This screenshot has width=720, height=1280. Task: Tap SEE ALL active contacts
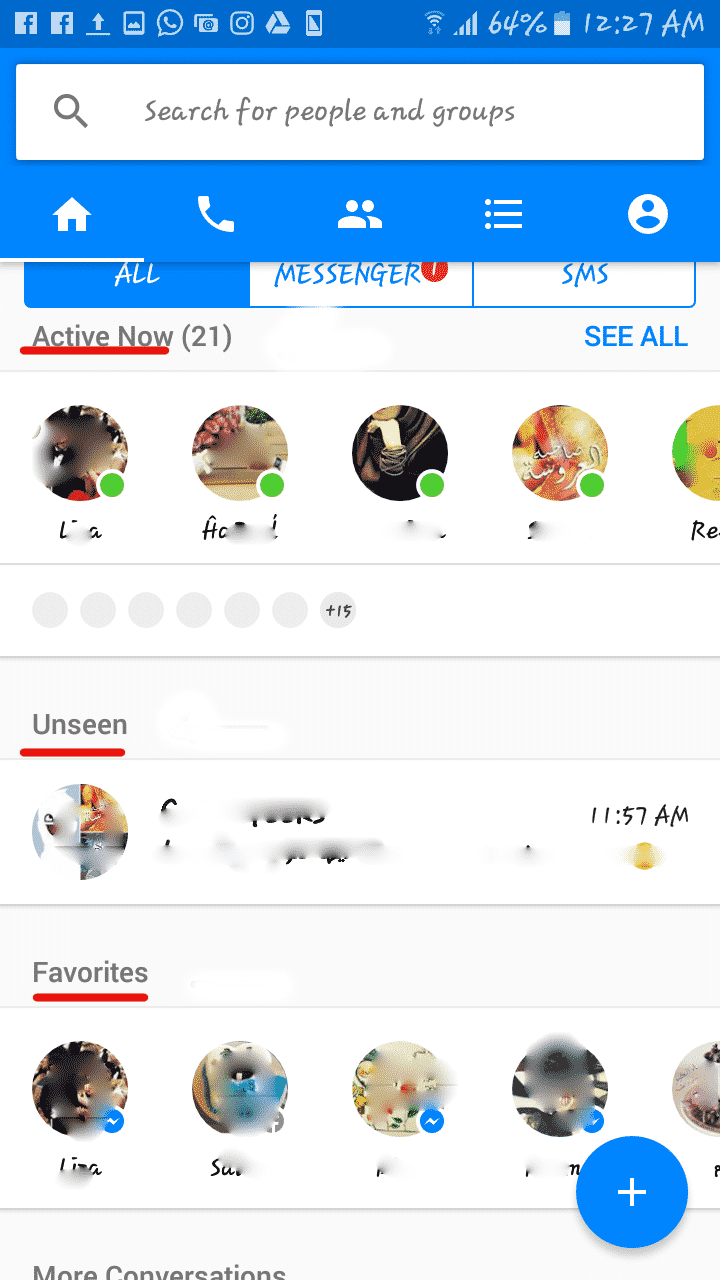[x=636, y=337]
